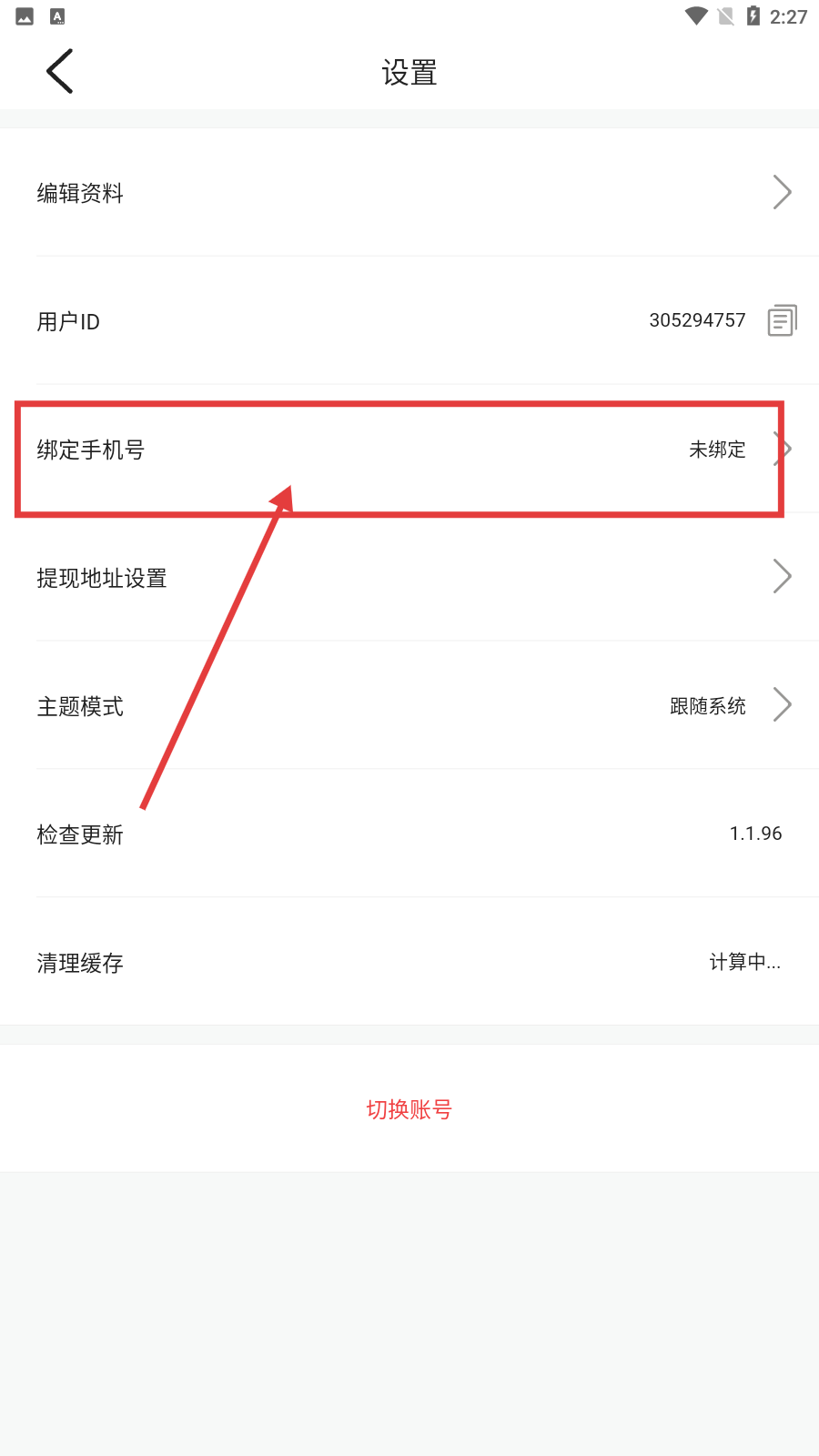This screenshot has height=1456, width=819.
Task: Select the 设置 title at top
Action: pos(409,71)
